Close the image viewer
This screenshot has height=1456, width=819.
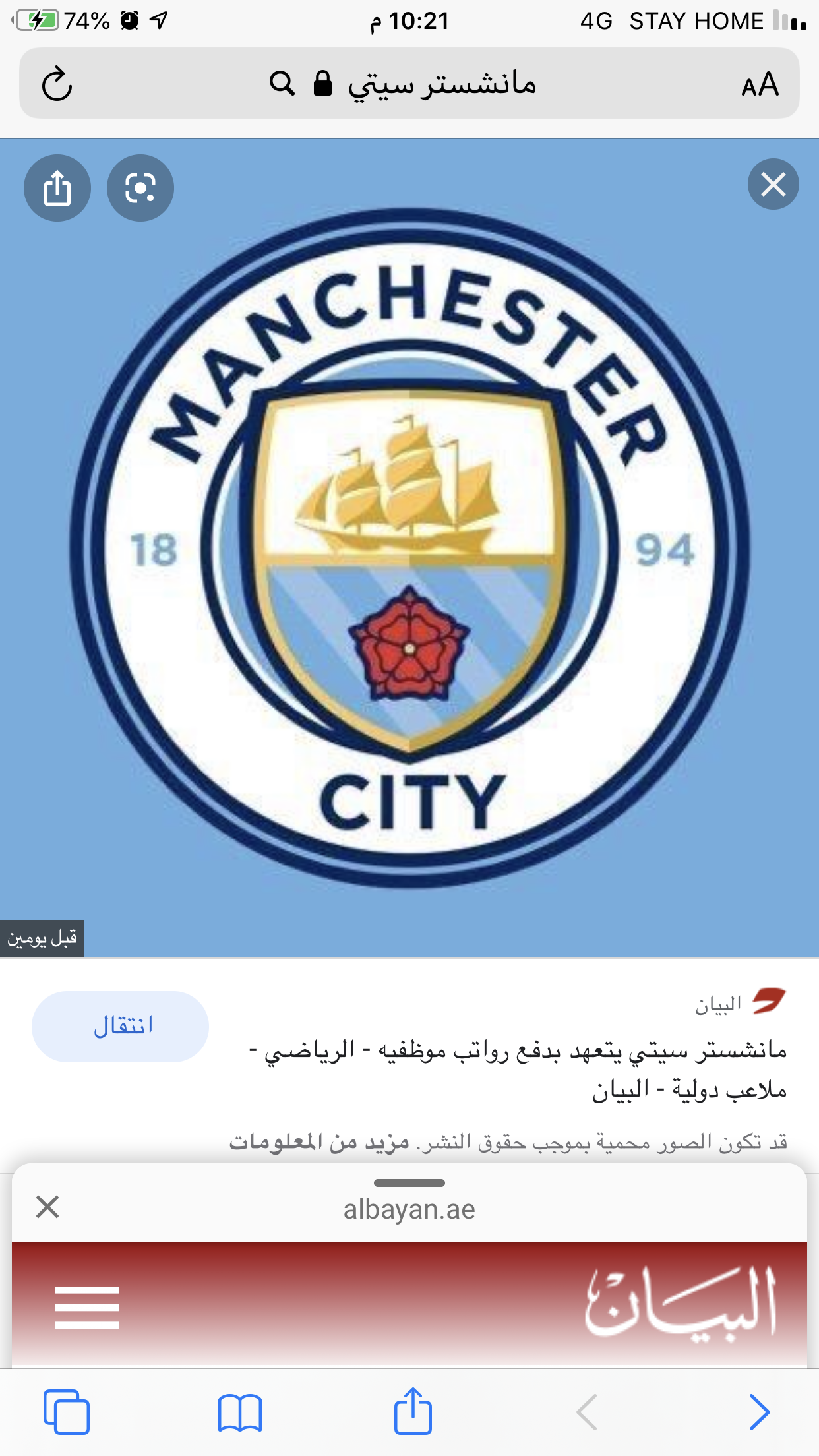click(773, 184)
